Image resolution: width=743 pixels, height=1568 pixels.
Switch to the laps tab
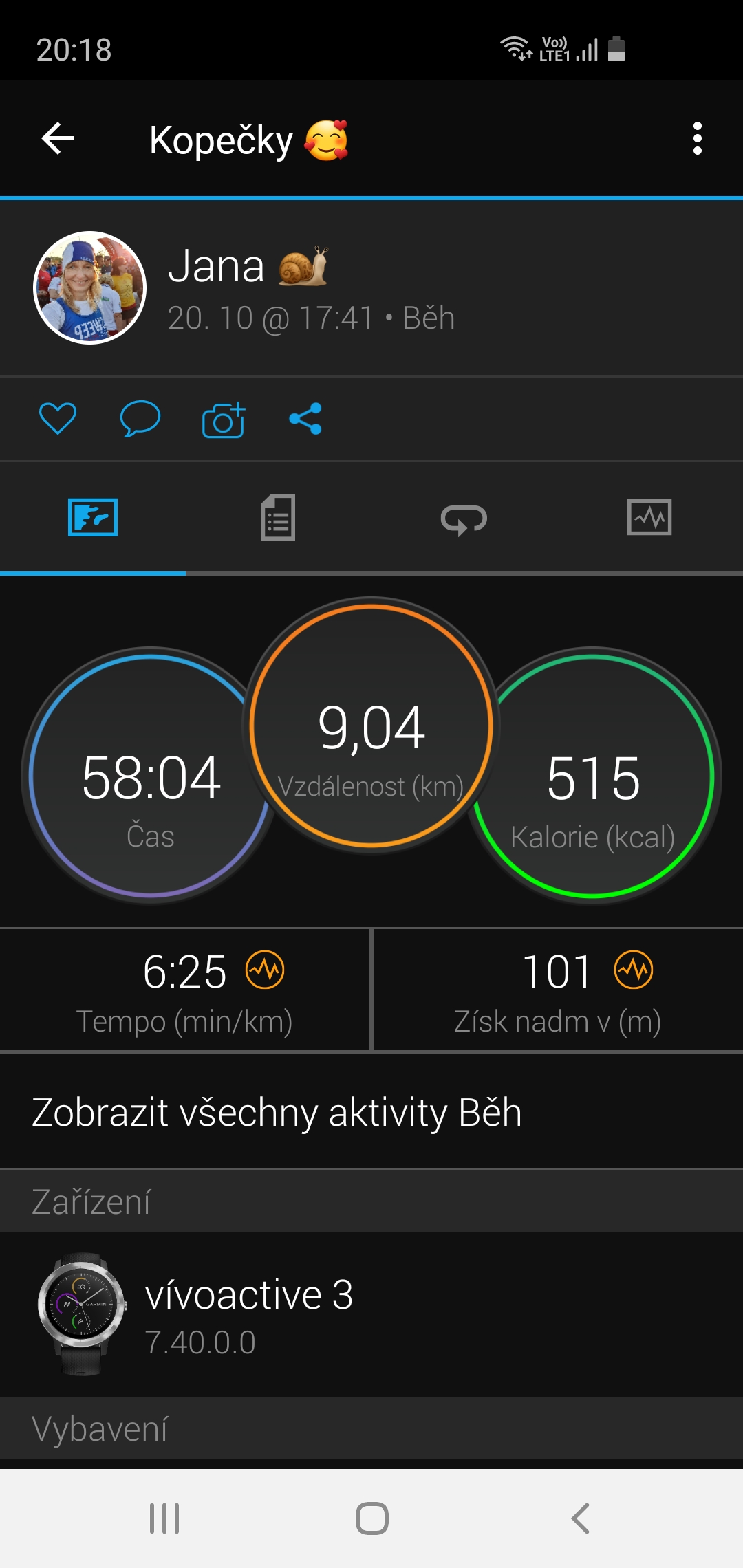[464, 519]
